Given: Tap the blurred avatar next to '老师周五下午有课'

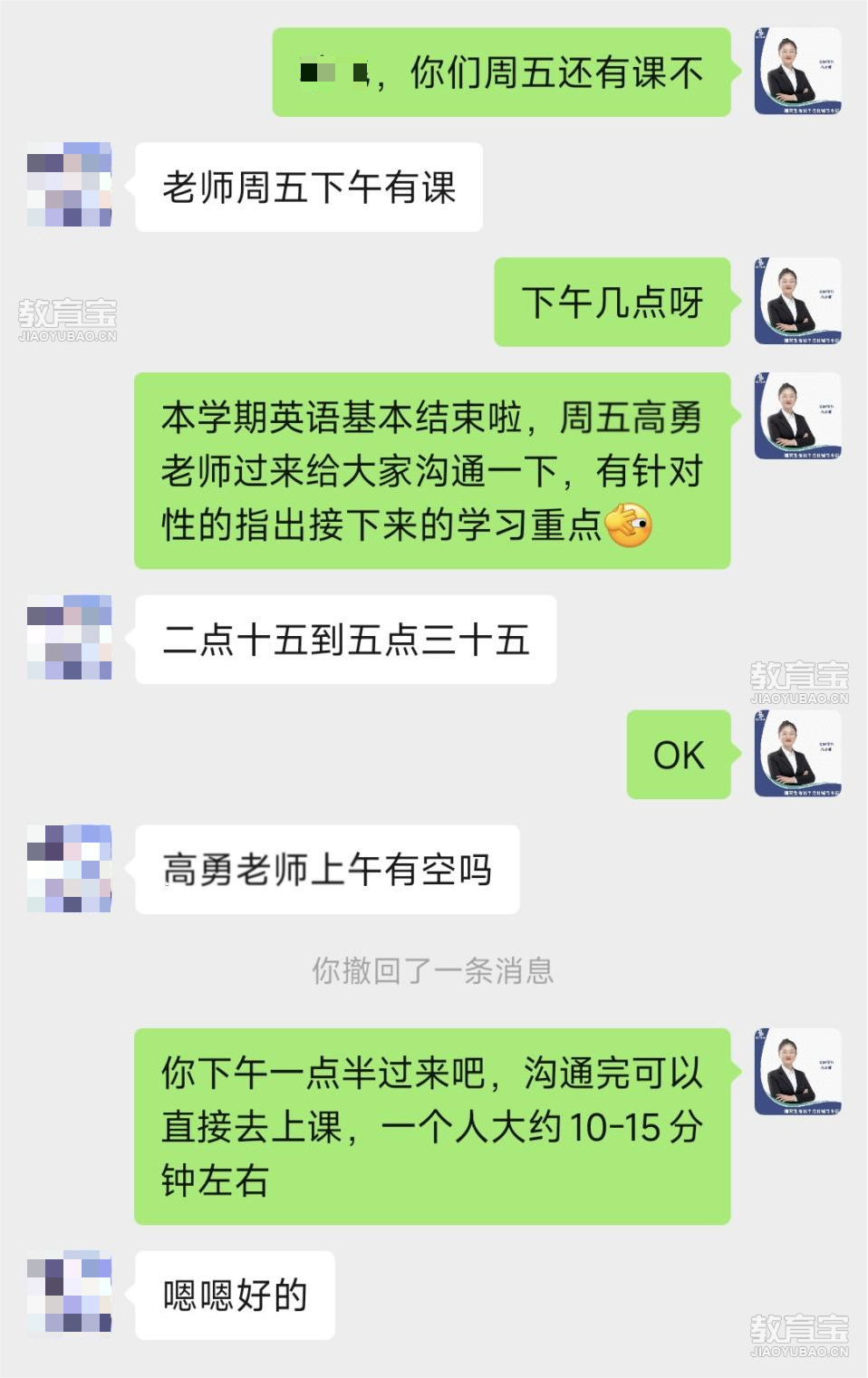Looking at the screenshot, I should (x=69, y=185).
